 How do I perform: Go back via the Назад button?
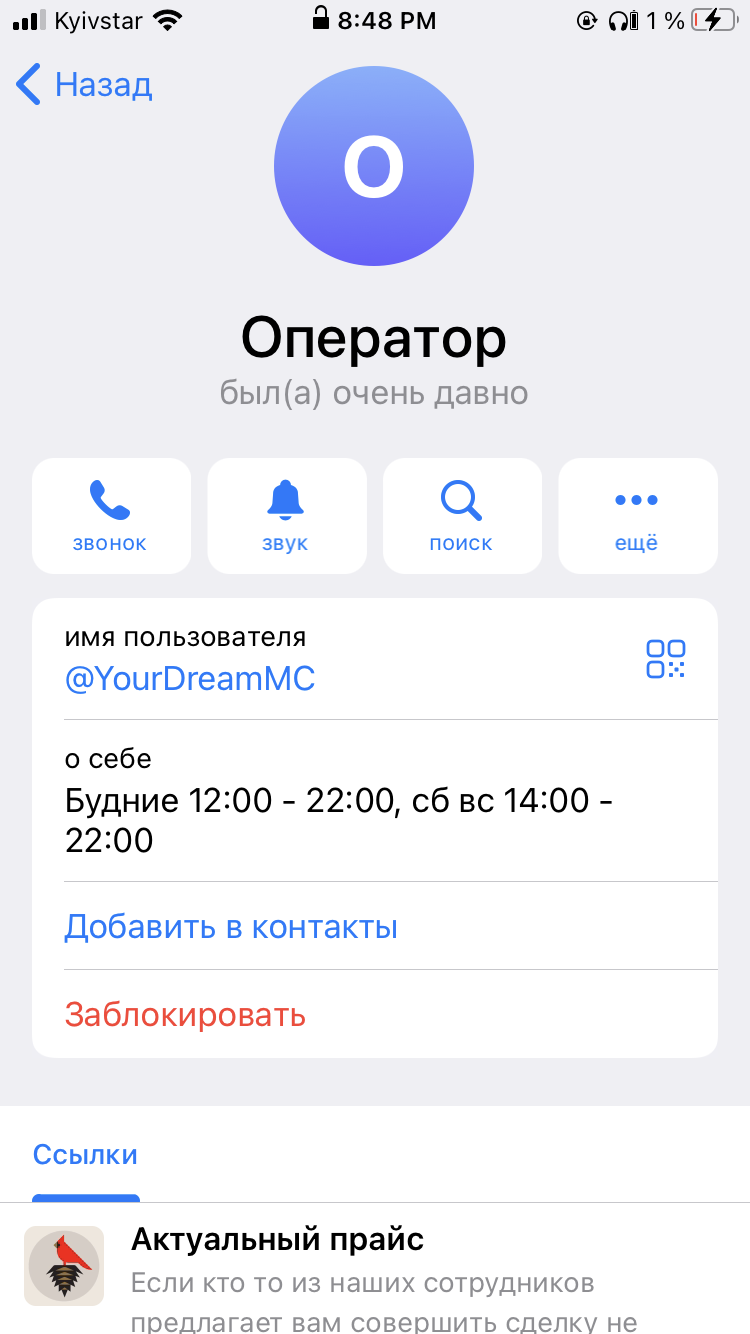coord(84,85)
